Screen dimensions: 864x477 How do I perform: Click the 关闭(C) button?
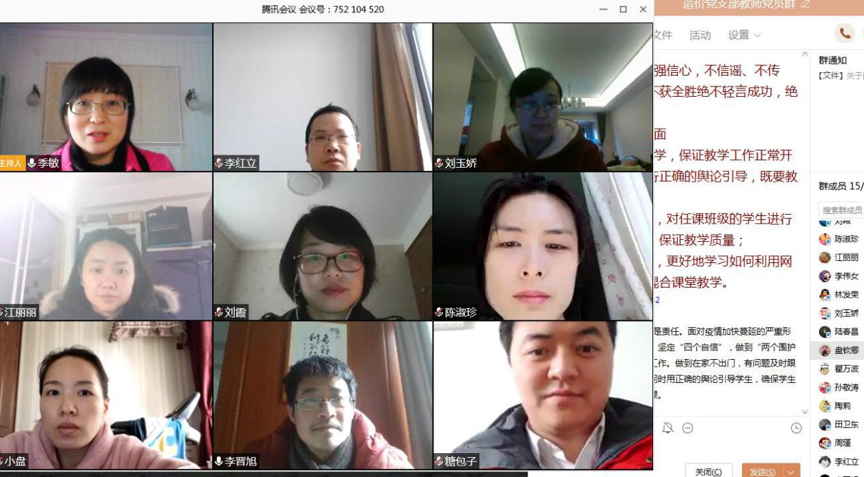708,471
